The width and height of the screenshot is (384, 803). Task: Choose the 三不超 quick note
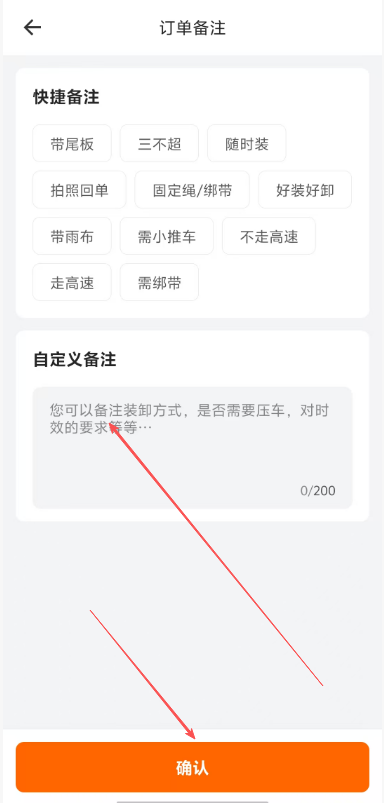click(159, 143)
